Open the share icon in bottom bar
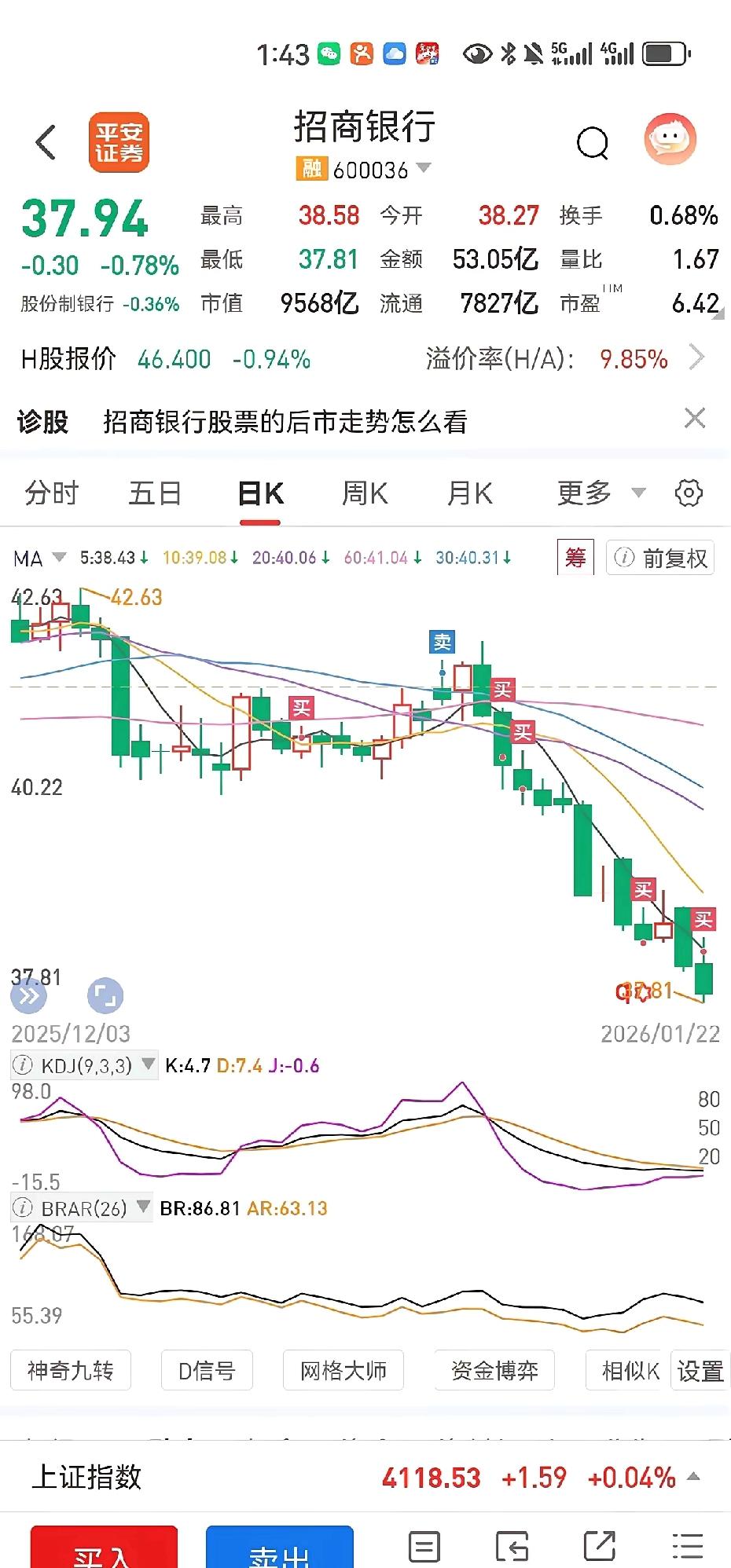The height and width of the screenshot is (1568, 731). tap(598, 1544)
